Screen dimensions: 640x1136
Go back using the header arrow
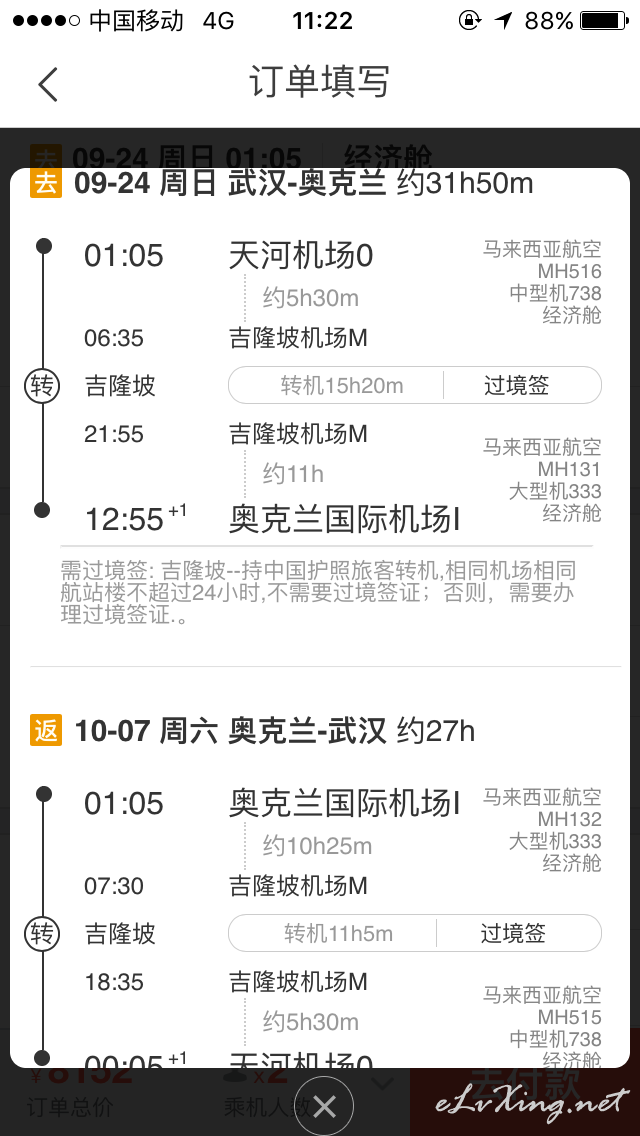[48, 84]
